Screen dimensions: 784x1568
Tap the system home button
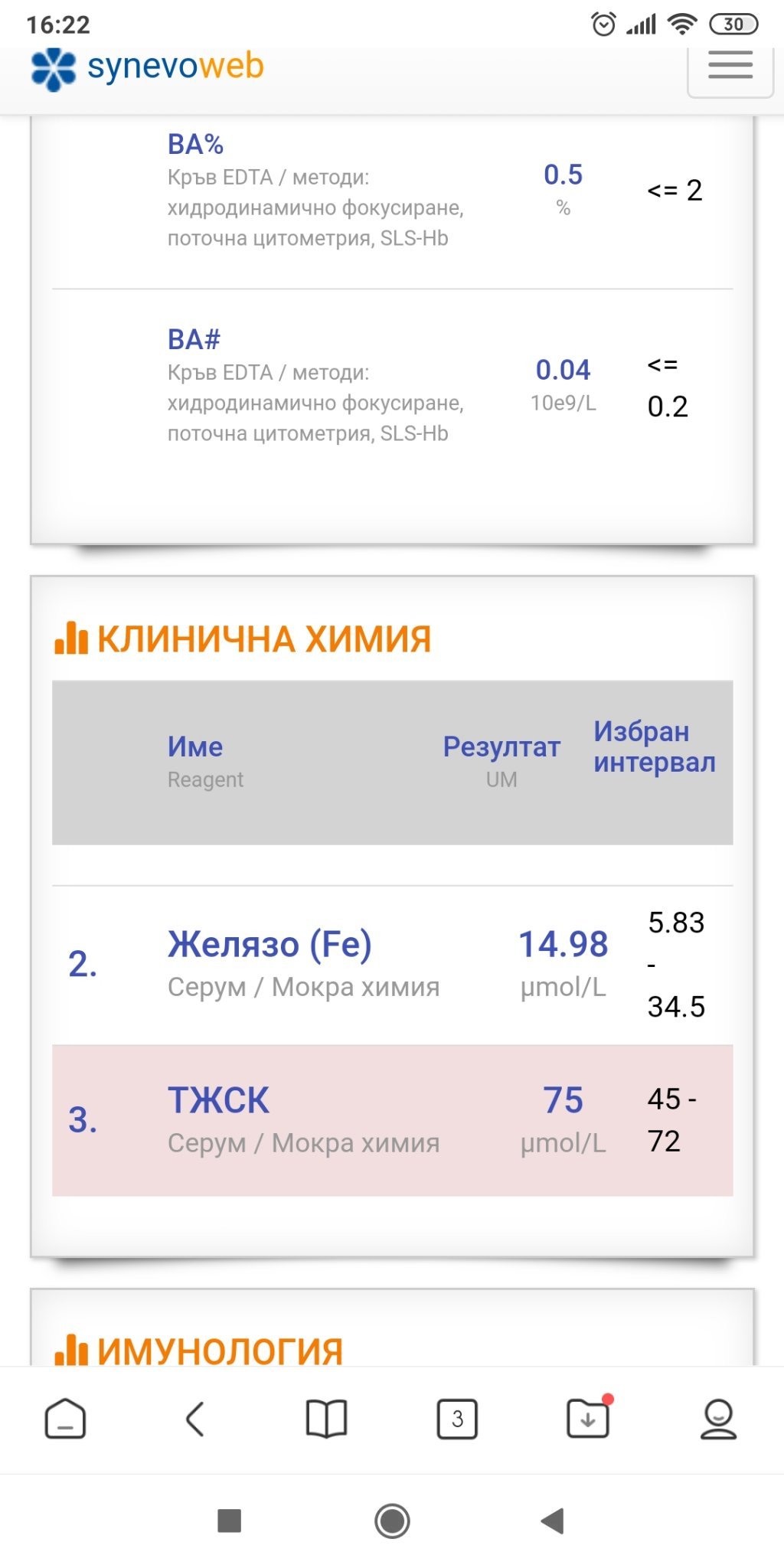click(x=392, y=1521)
